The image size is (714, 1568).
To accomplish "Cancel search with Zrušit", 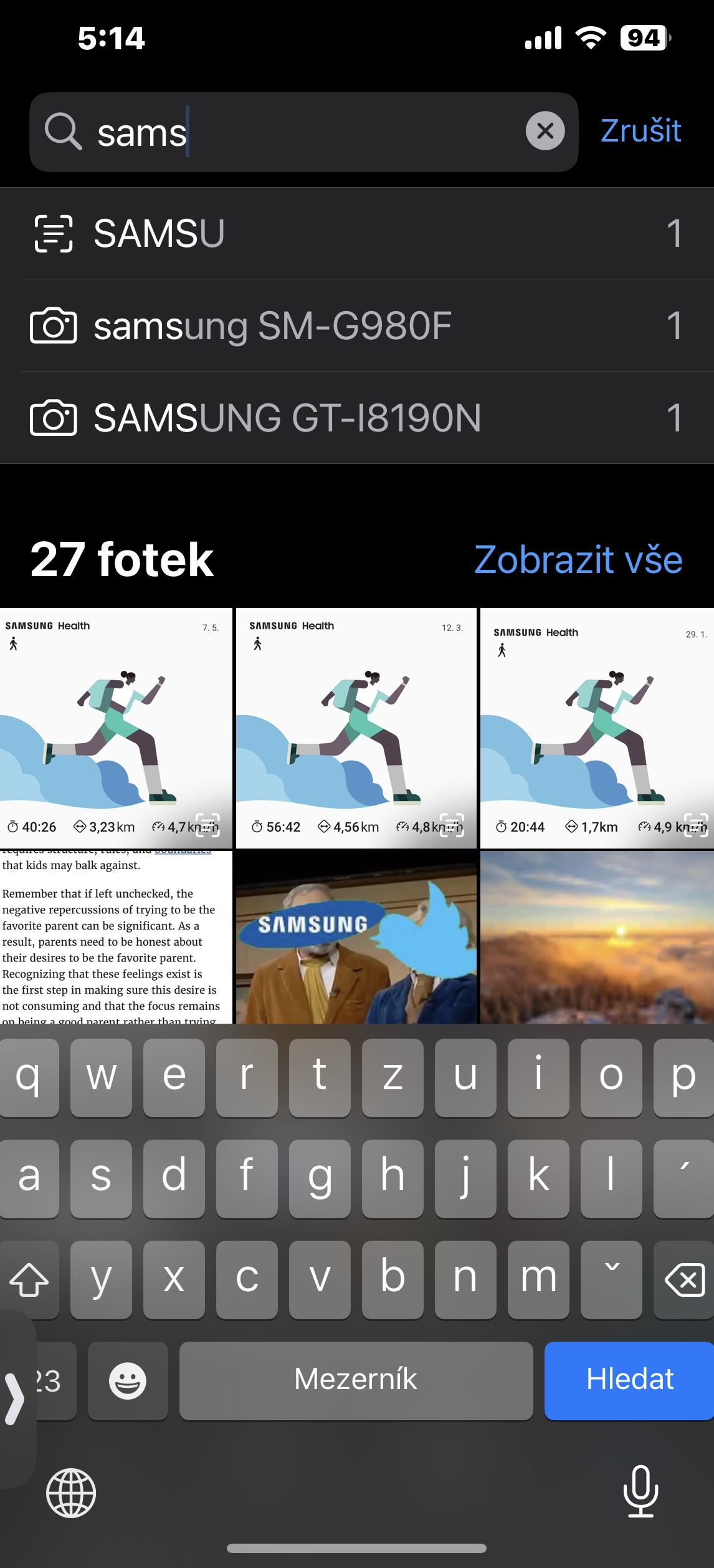I will (640, 131).
